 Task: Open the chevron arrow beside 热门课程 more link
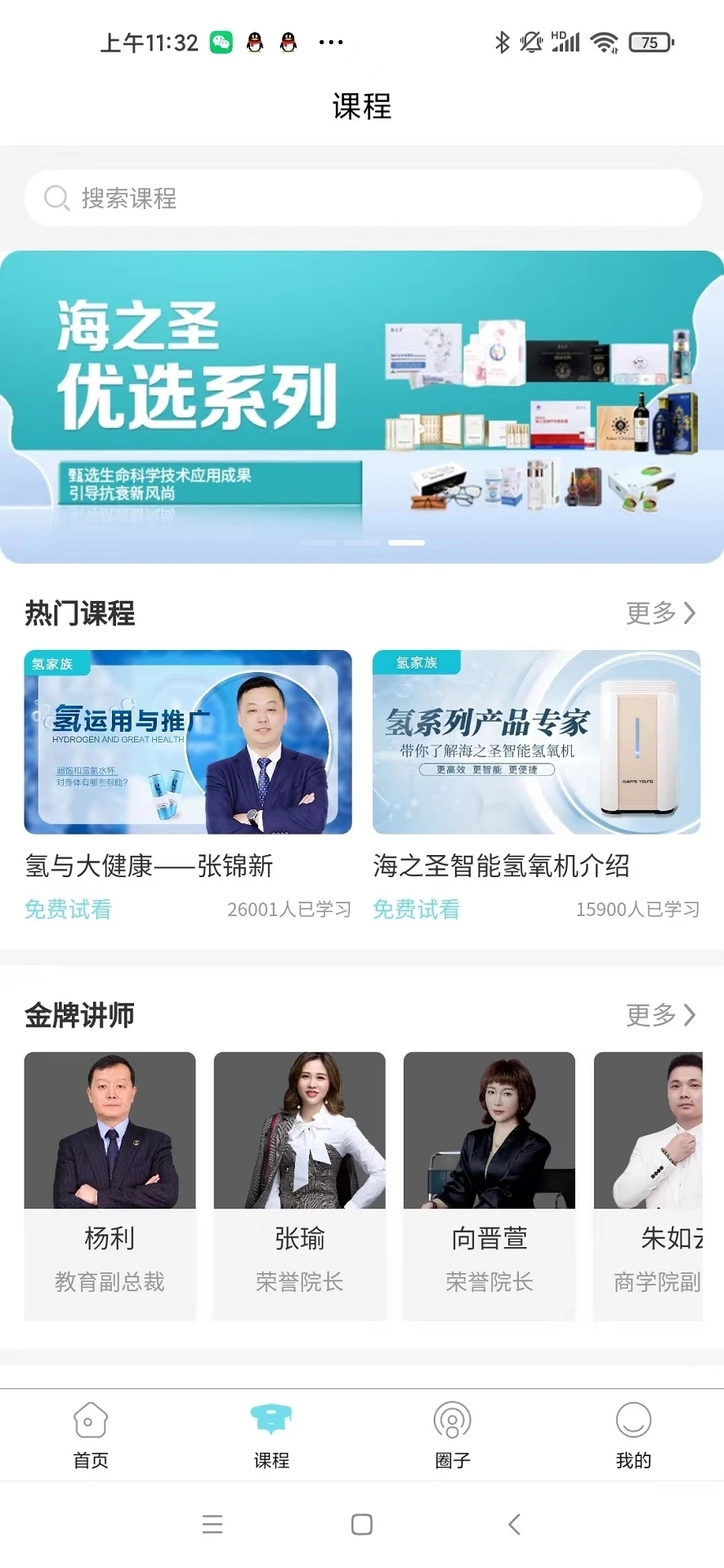click(x=690, y=613)
